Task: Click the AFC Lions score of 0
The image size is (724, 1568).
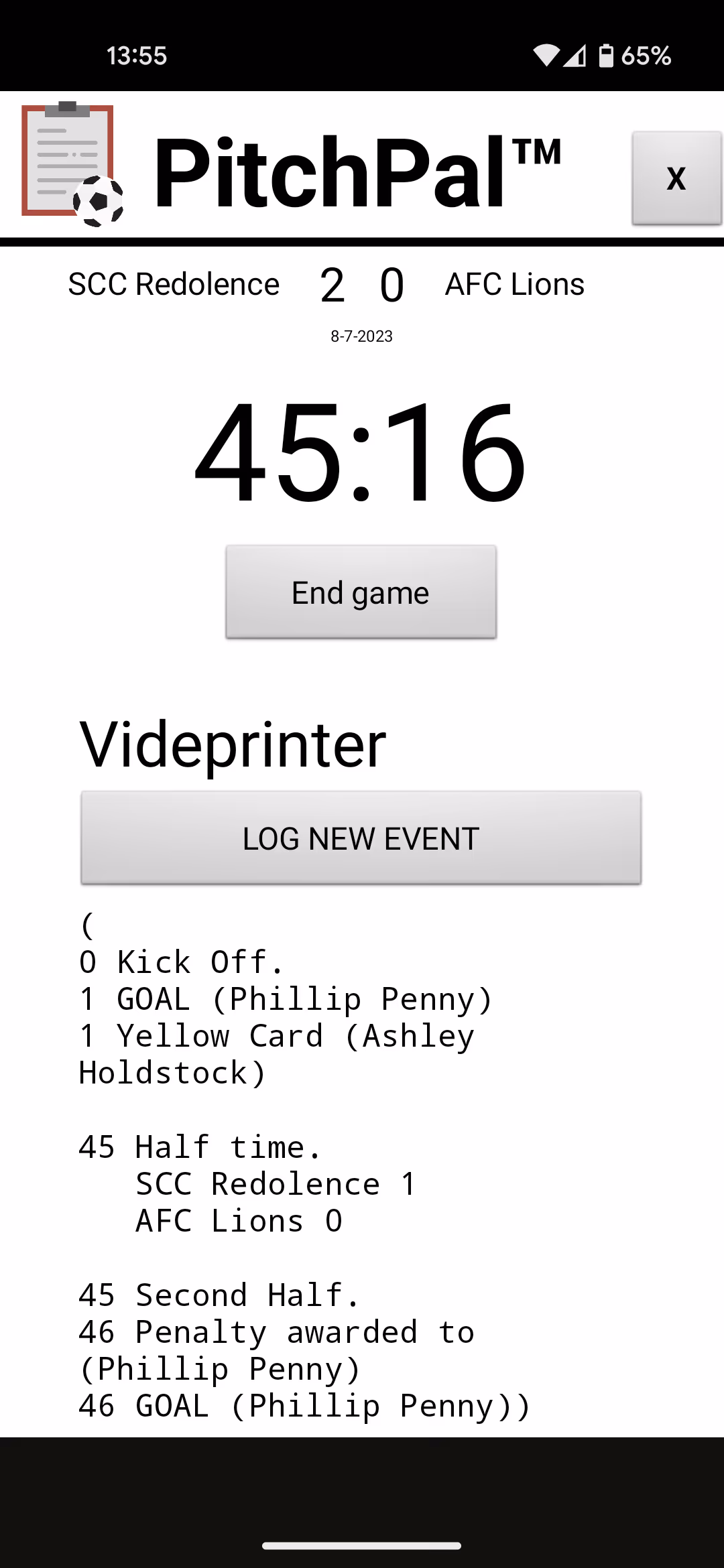Action: [391, 283]
